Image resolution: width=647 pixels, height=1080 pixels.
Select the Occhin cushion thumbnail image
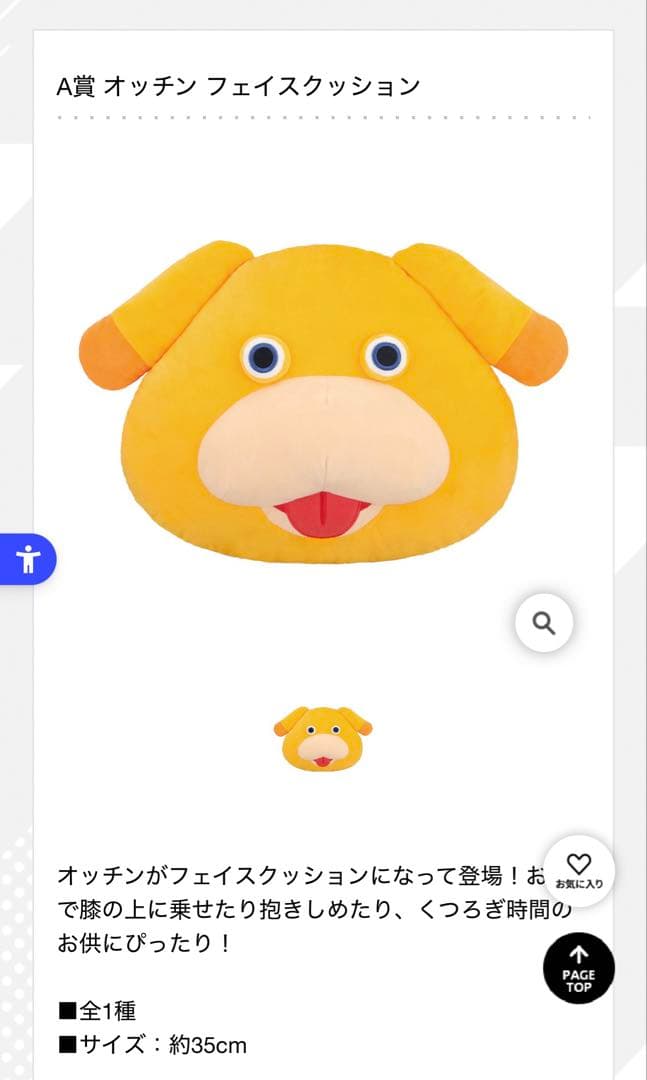tap(322, 737)
